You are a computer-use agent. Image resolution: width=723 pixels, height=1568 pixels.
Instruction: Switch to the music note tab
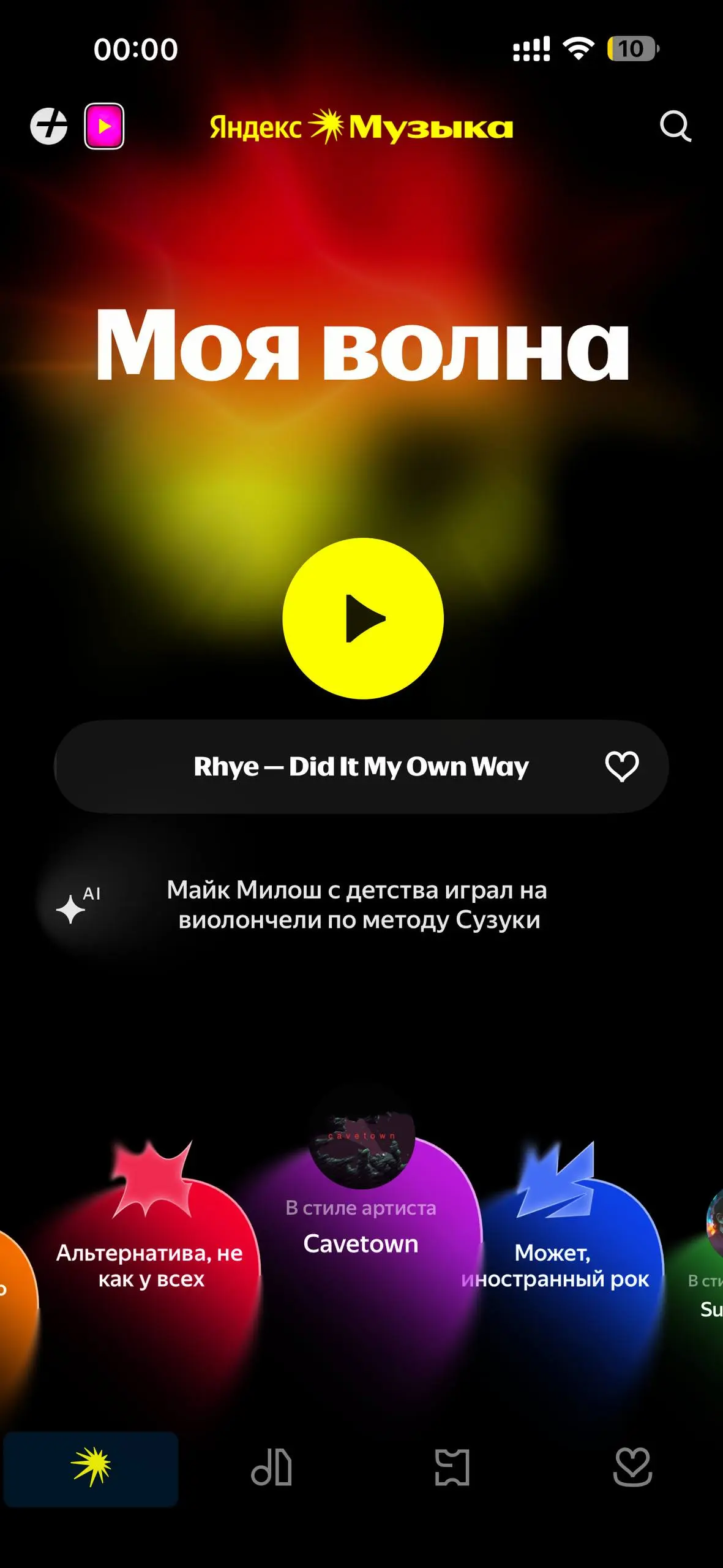click(x=271, y=1467)
